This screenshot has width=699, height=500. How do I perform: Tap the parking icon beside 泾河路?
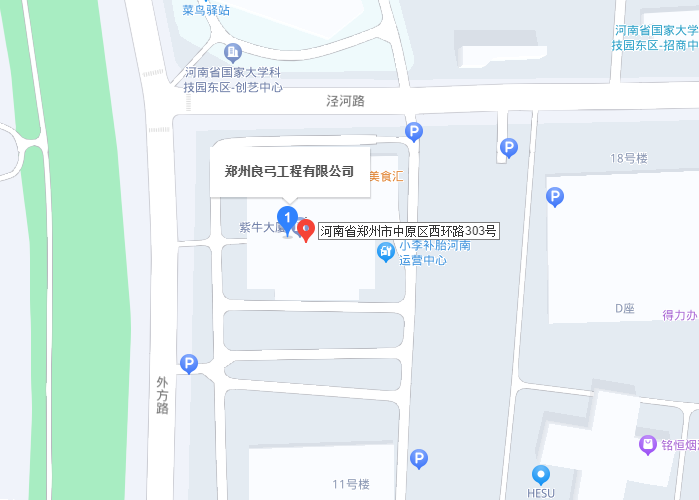pos(413,131)
